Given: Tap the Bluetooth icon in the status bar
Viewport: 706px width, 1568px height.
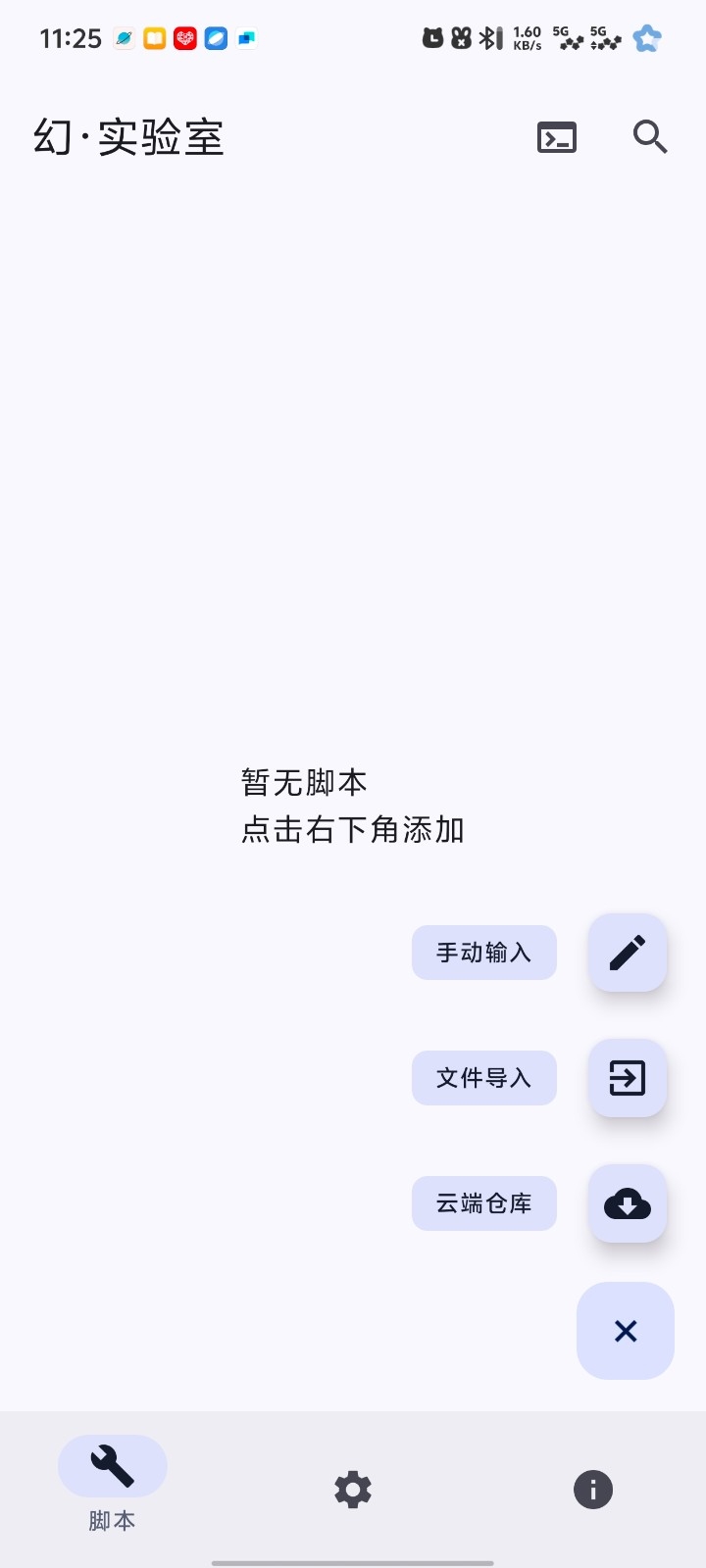Looking at the screenshot, I should click(x=489, y=39).
